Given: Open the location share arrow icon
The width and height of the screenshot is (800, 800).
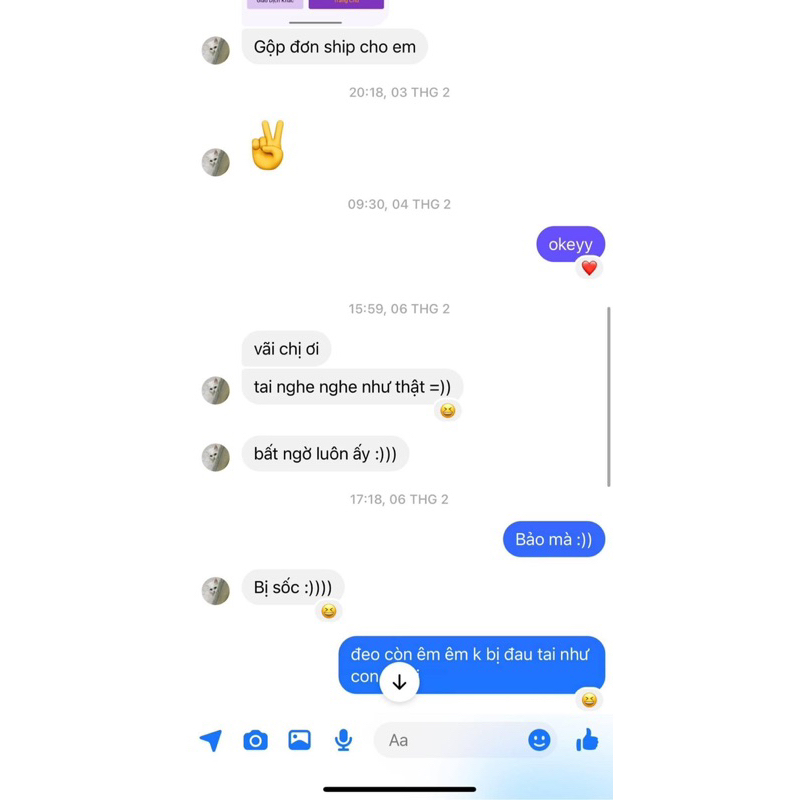Looking at the screenshot, I should click(x=211, y=740).
